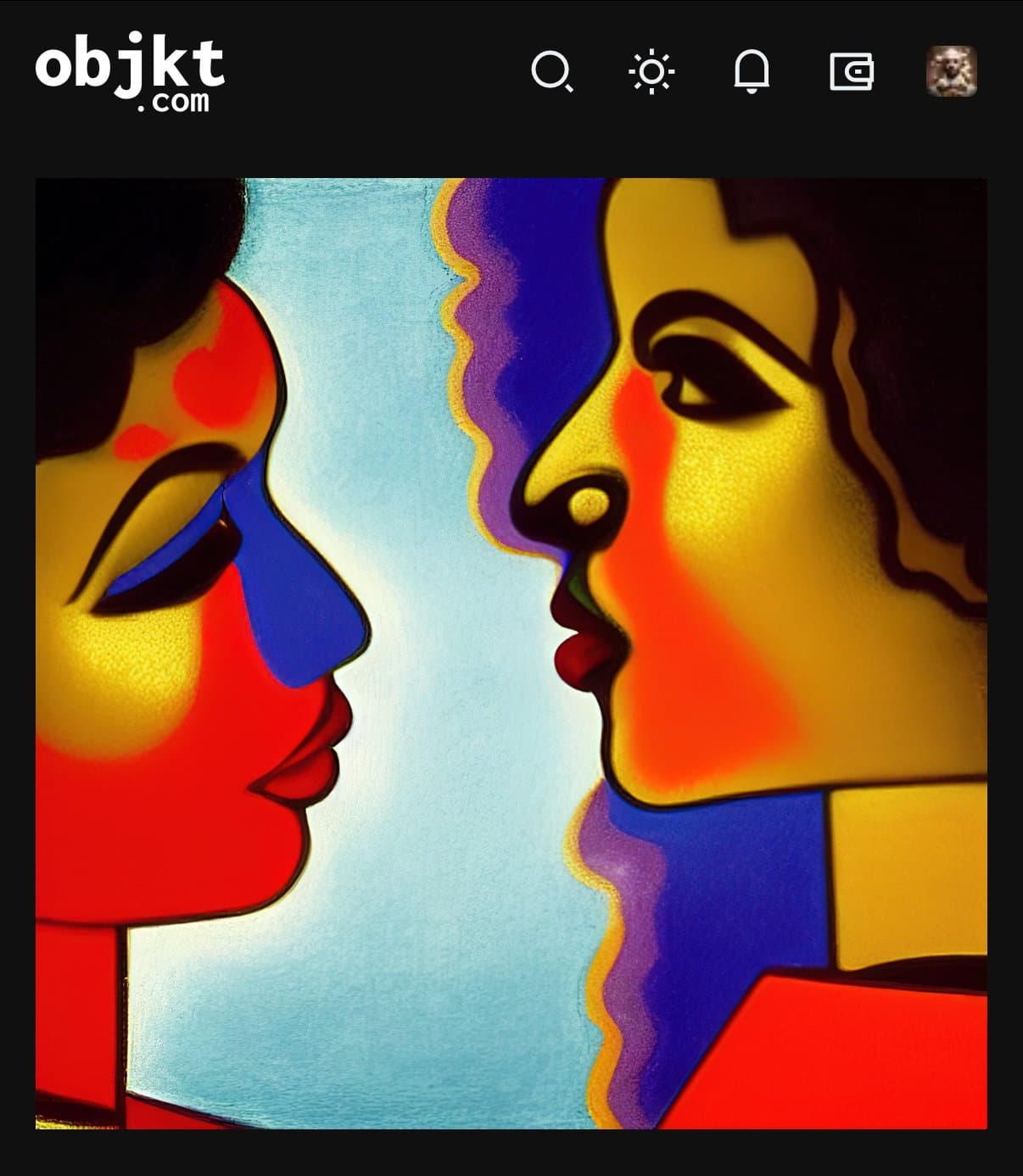The height and width of the screenshot is (1176, 1023).
Task: View the colorful faces artwork
Action: tap(511, 653)
